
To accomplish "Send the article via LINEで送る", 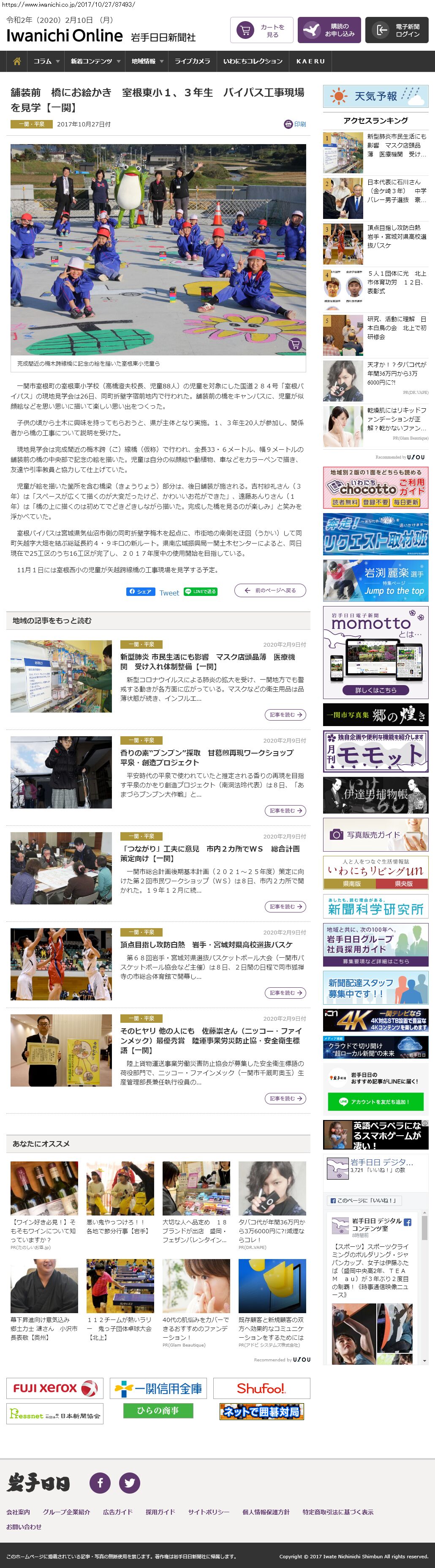I will pyautogui.click(x=200, y=592).
